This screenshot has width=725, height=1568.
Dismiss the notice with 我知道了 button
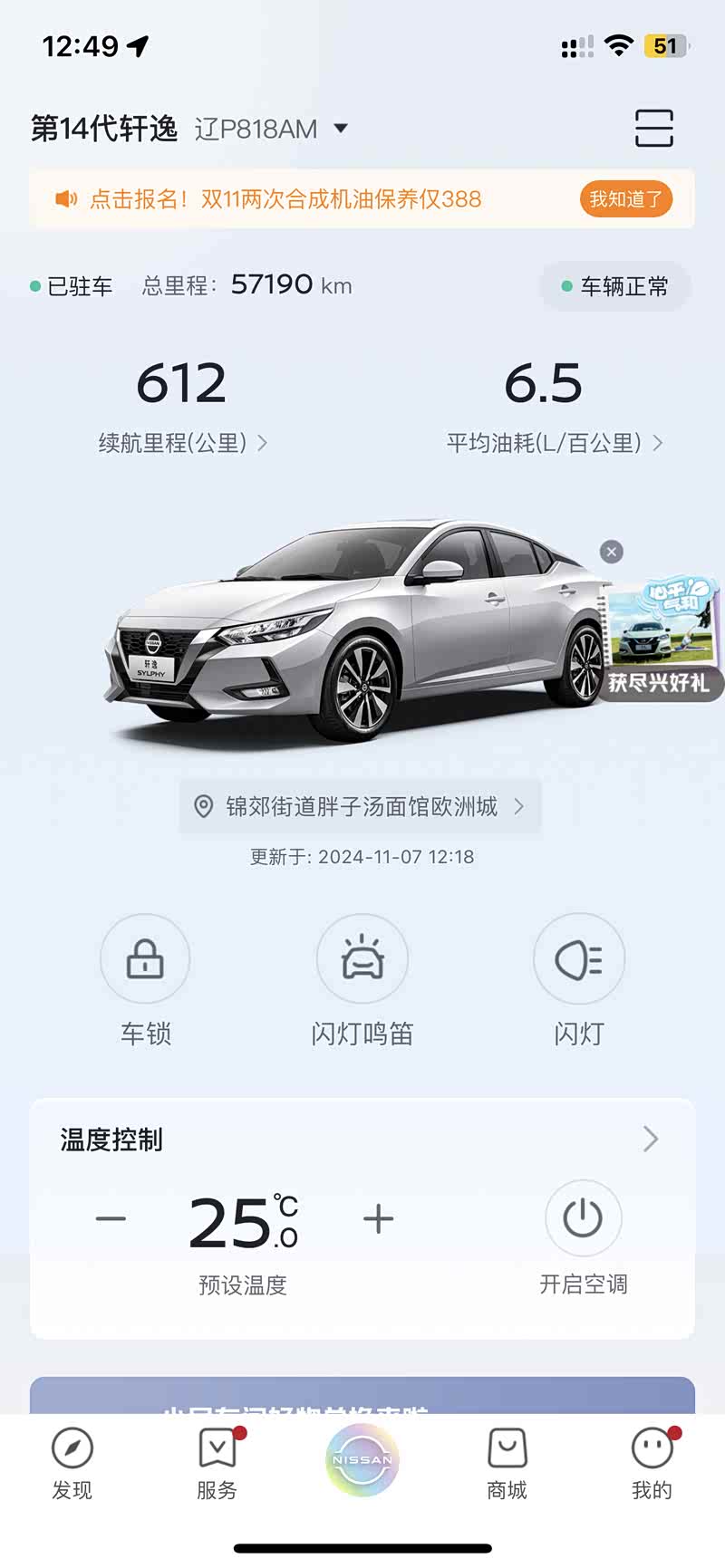click(625, 198)
